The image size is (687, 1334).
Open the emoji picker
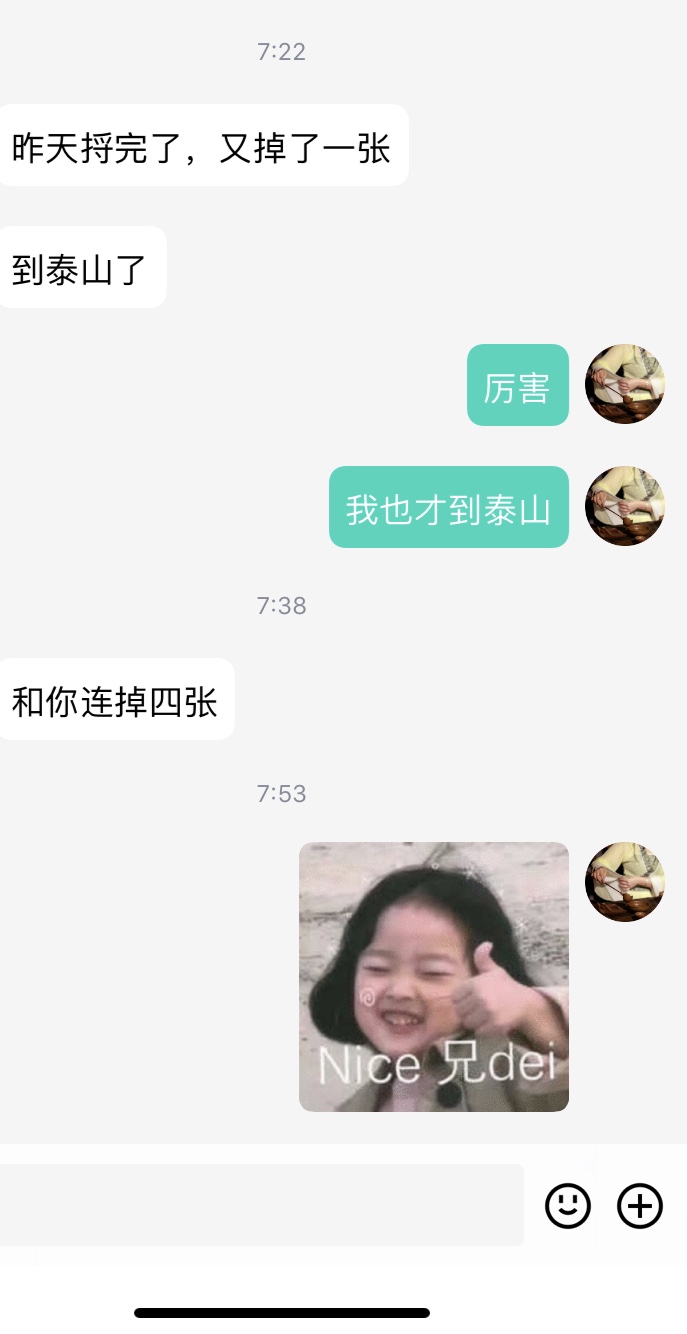(568, 1206)
